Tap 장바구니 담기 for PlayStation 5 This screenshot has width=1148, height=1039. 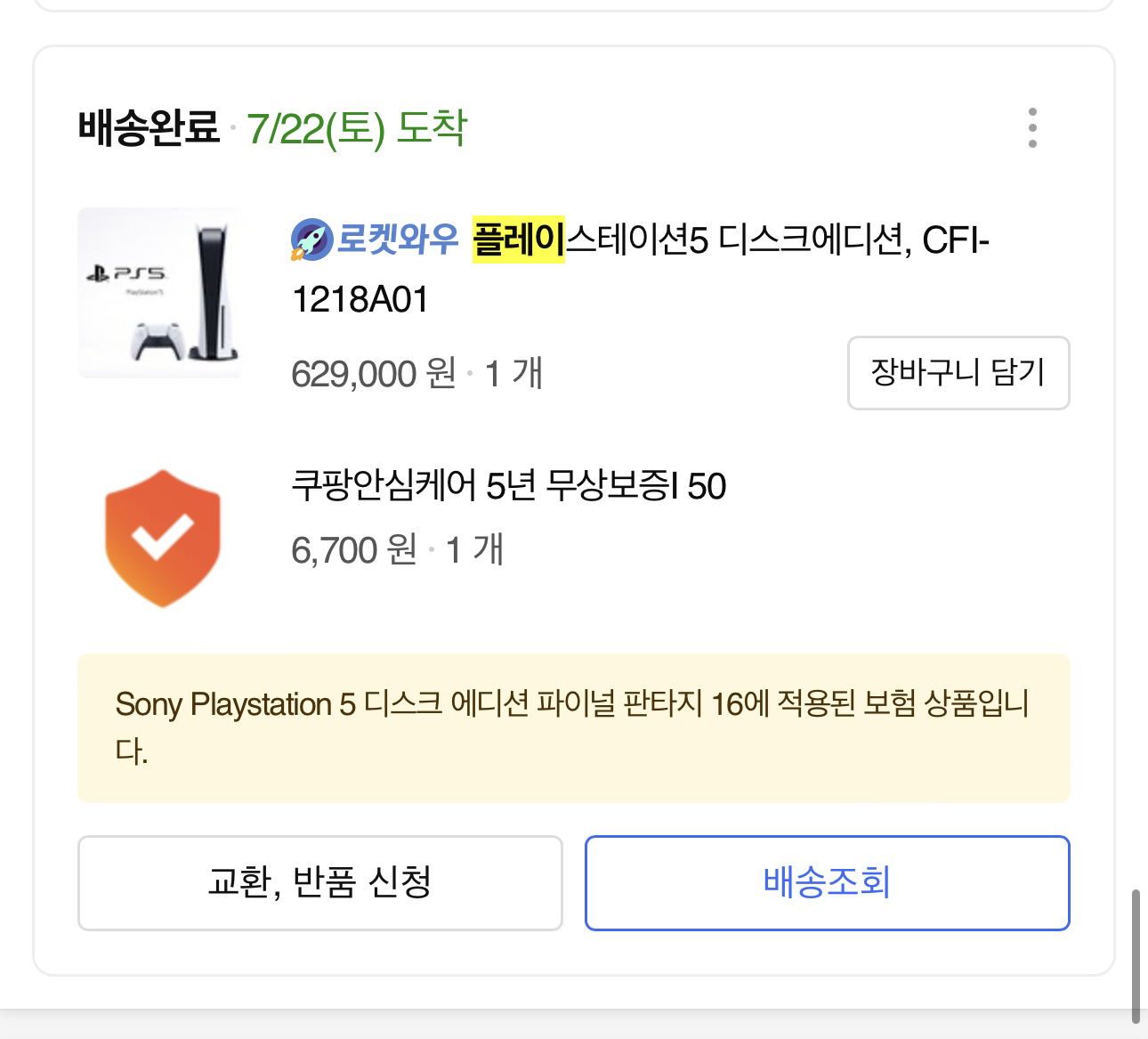[x=958, y=372]
